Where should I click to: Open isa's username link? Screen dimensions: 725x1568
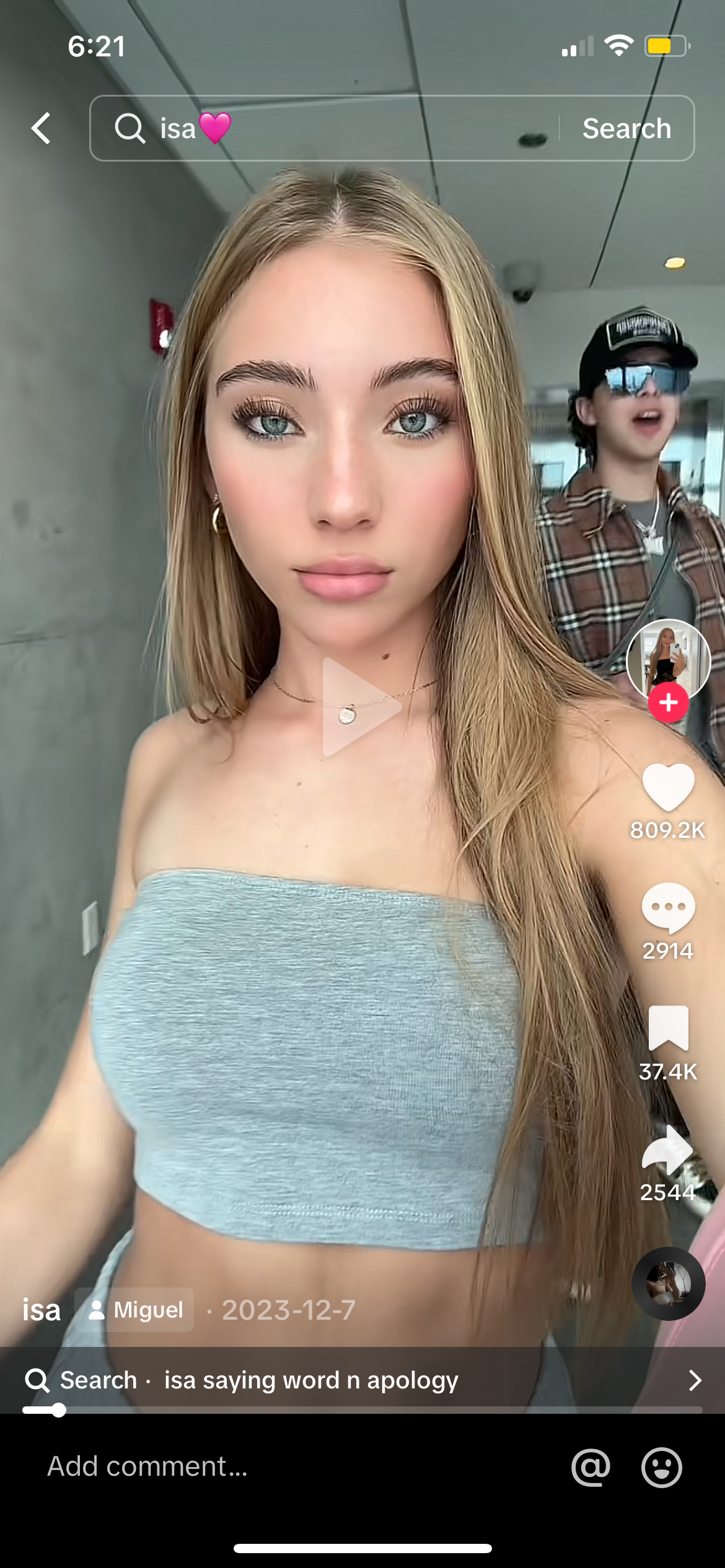coord(42,1310)
